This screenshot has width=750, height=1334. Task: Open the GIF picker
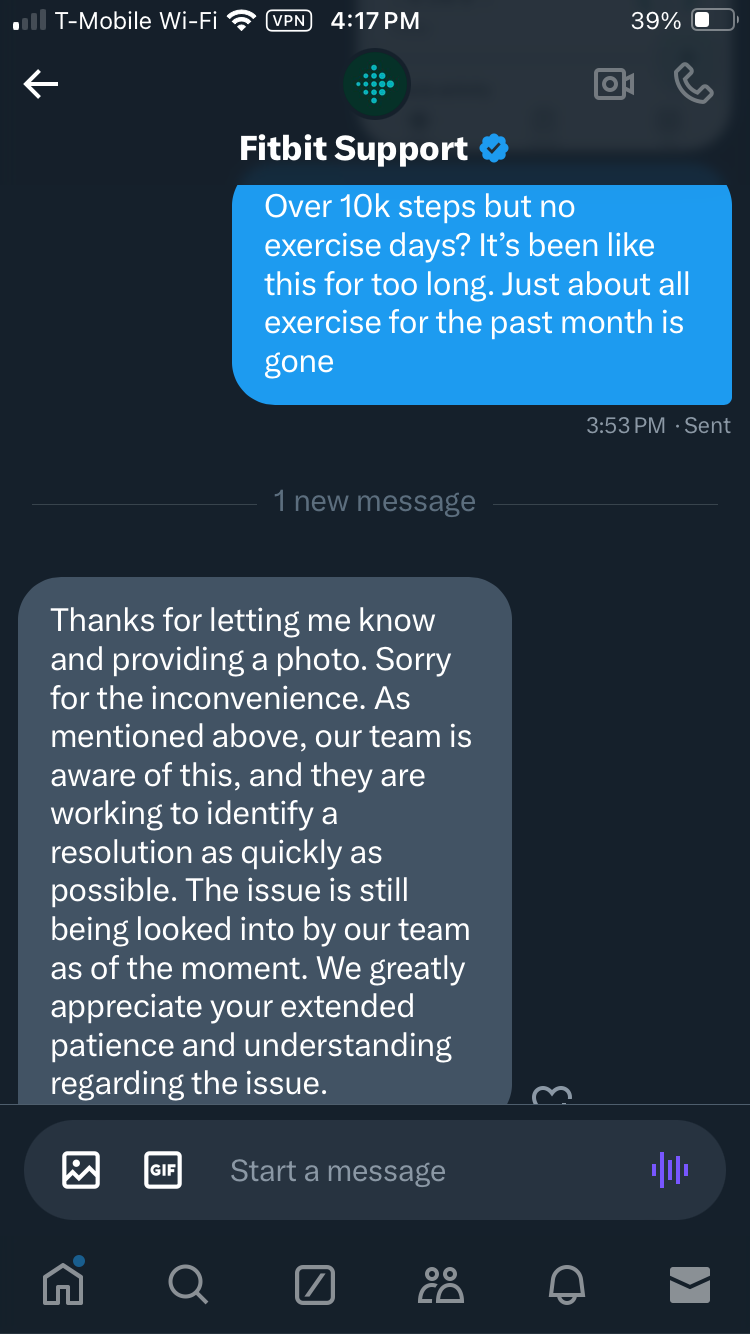point(163,1170)
